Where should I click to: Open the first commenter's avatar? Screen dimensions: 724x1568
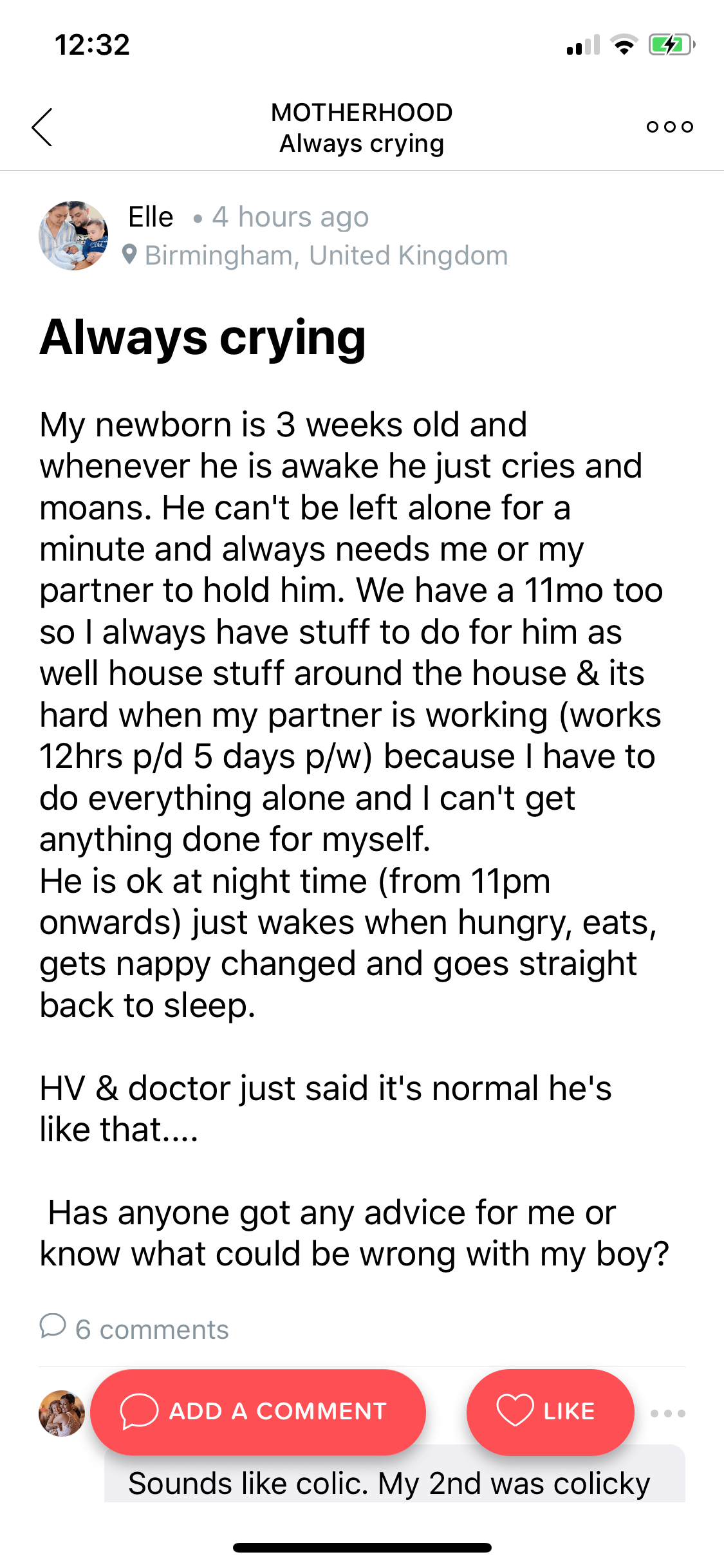coord(62,1414)
